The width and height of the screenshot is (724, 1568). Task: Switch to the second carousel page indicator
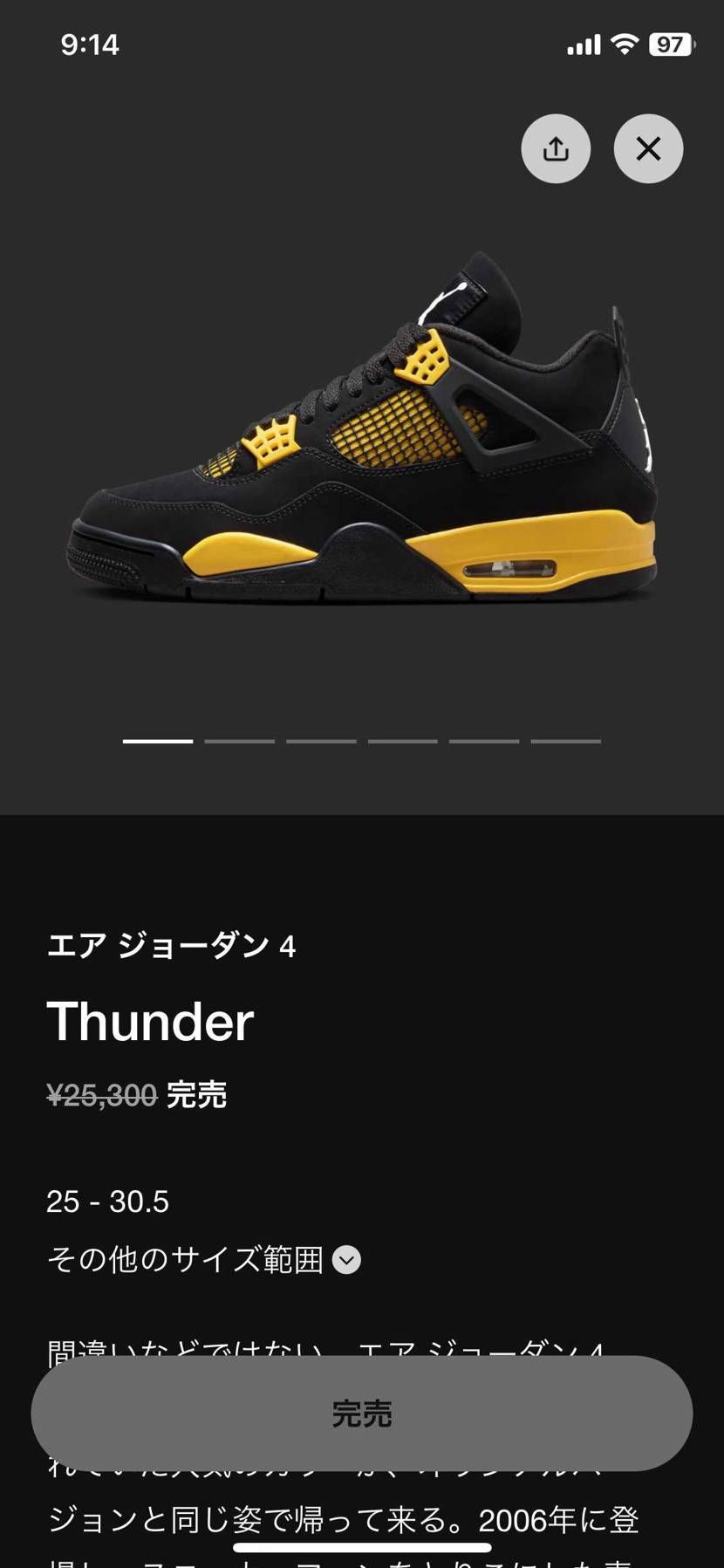(x=240, y=741)
